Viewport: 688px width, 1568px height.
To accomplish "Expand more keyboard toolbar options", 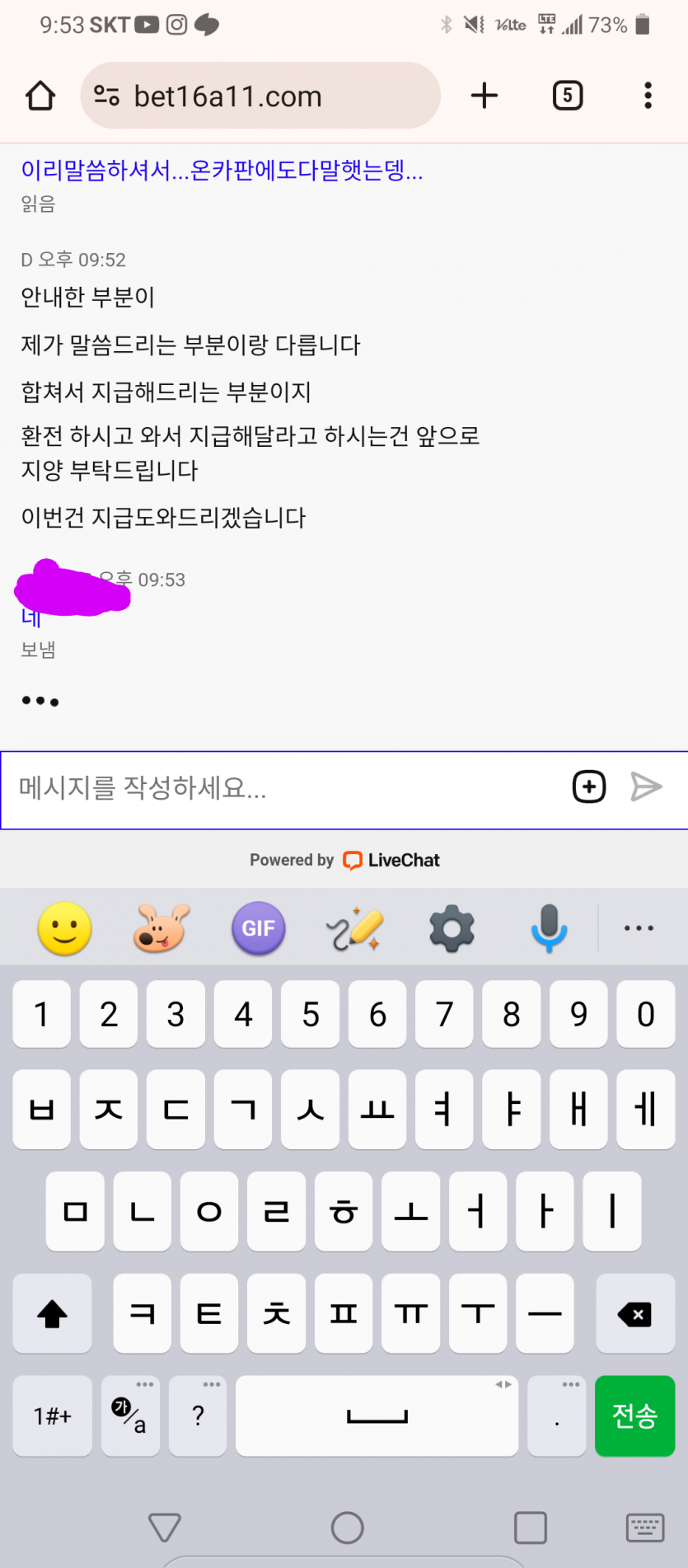I will 639,928.
